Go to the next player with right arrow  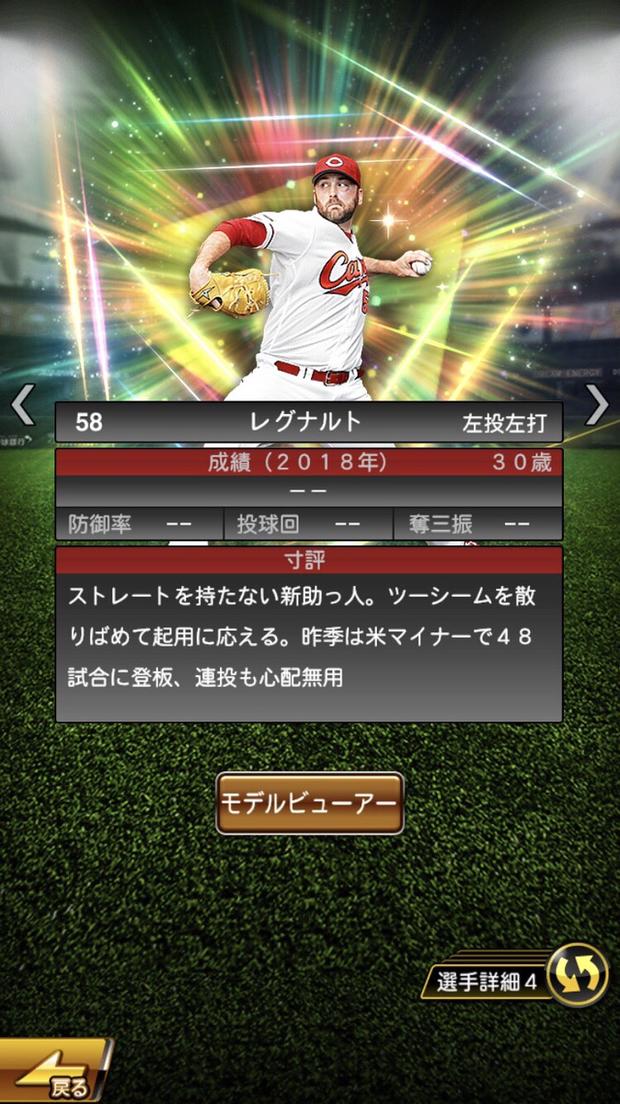pos(597,405)
